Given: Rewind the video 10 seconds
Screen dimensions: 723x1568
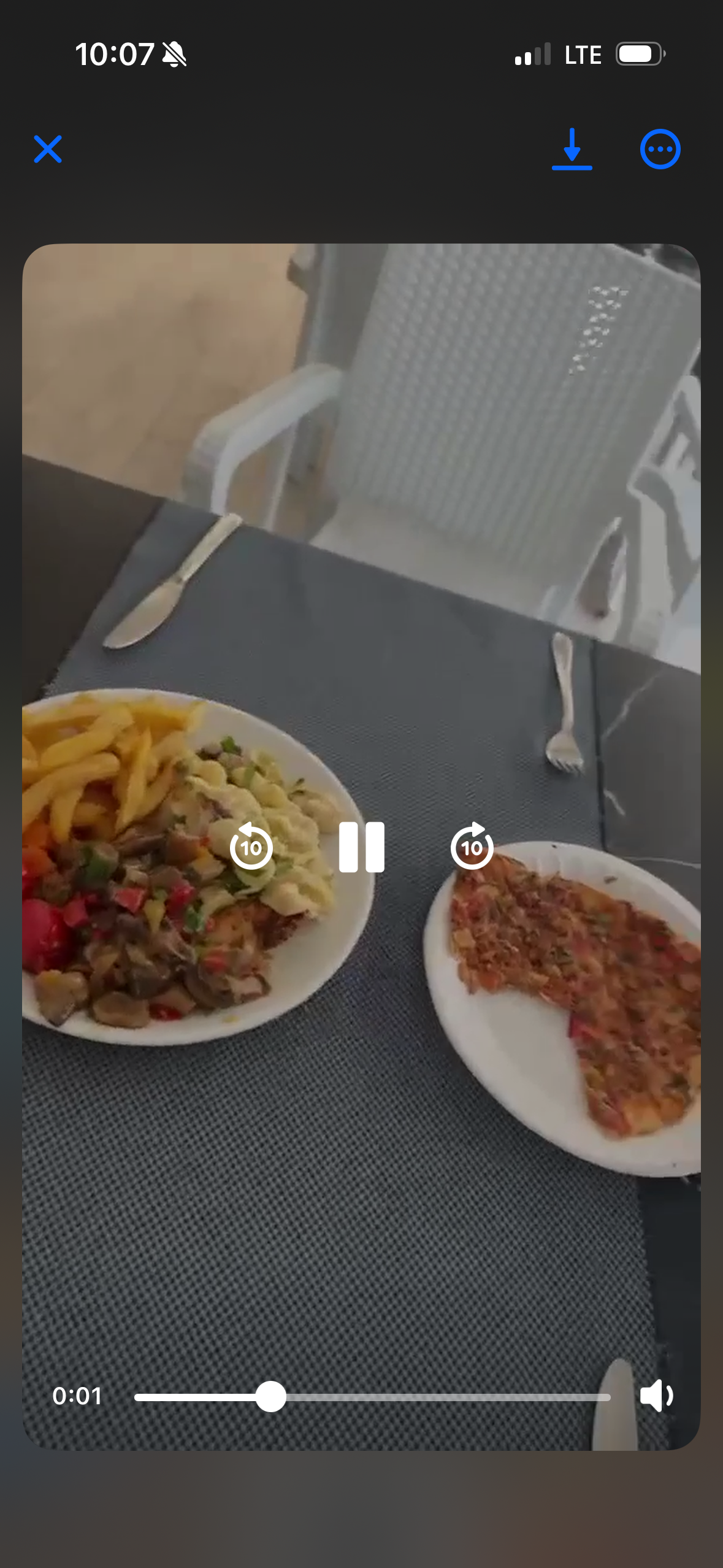Looking at the screenshot, I should (251, 847).
